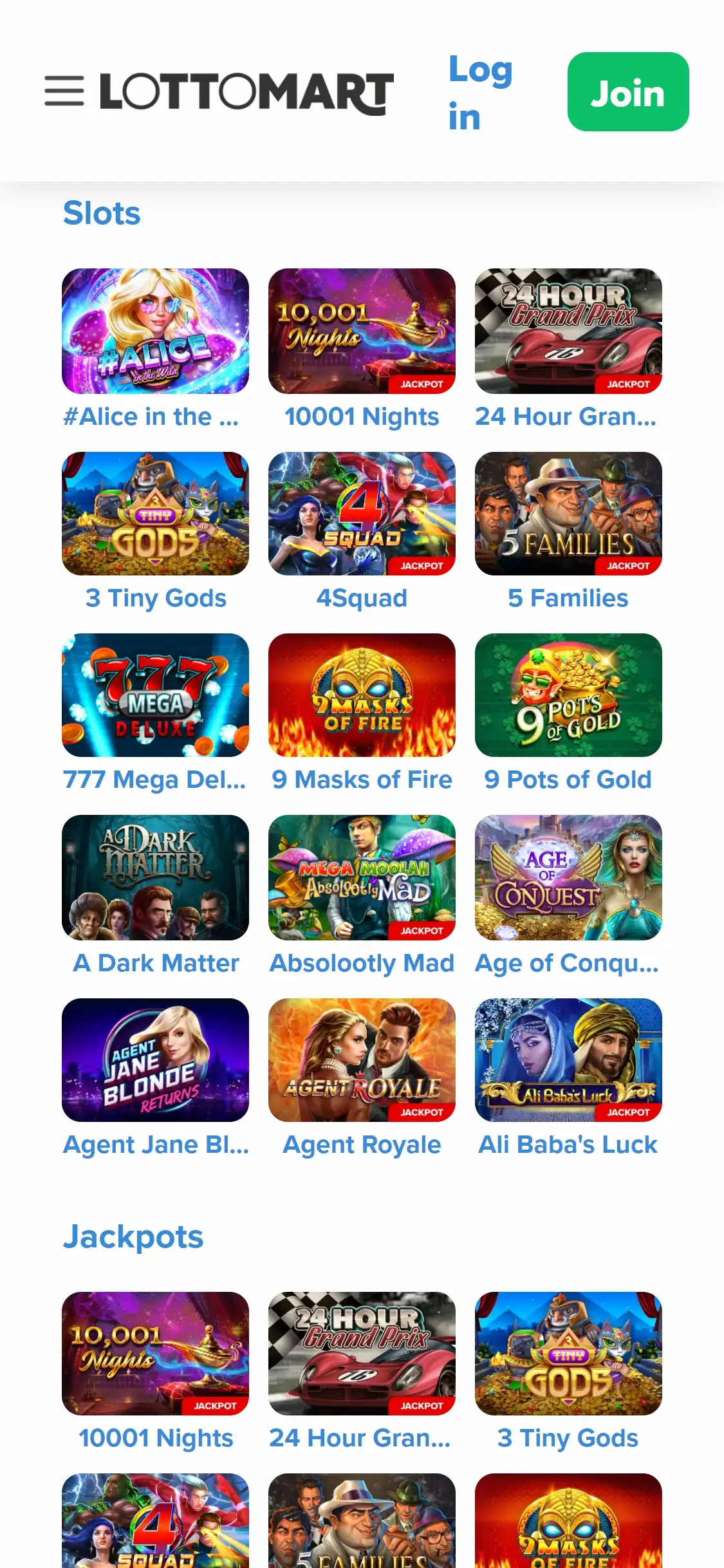
Task: Select 3 Tiny Gods in Slots
Action: [155, 514]
